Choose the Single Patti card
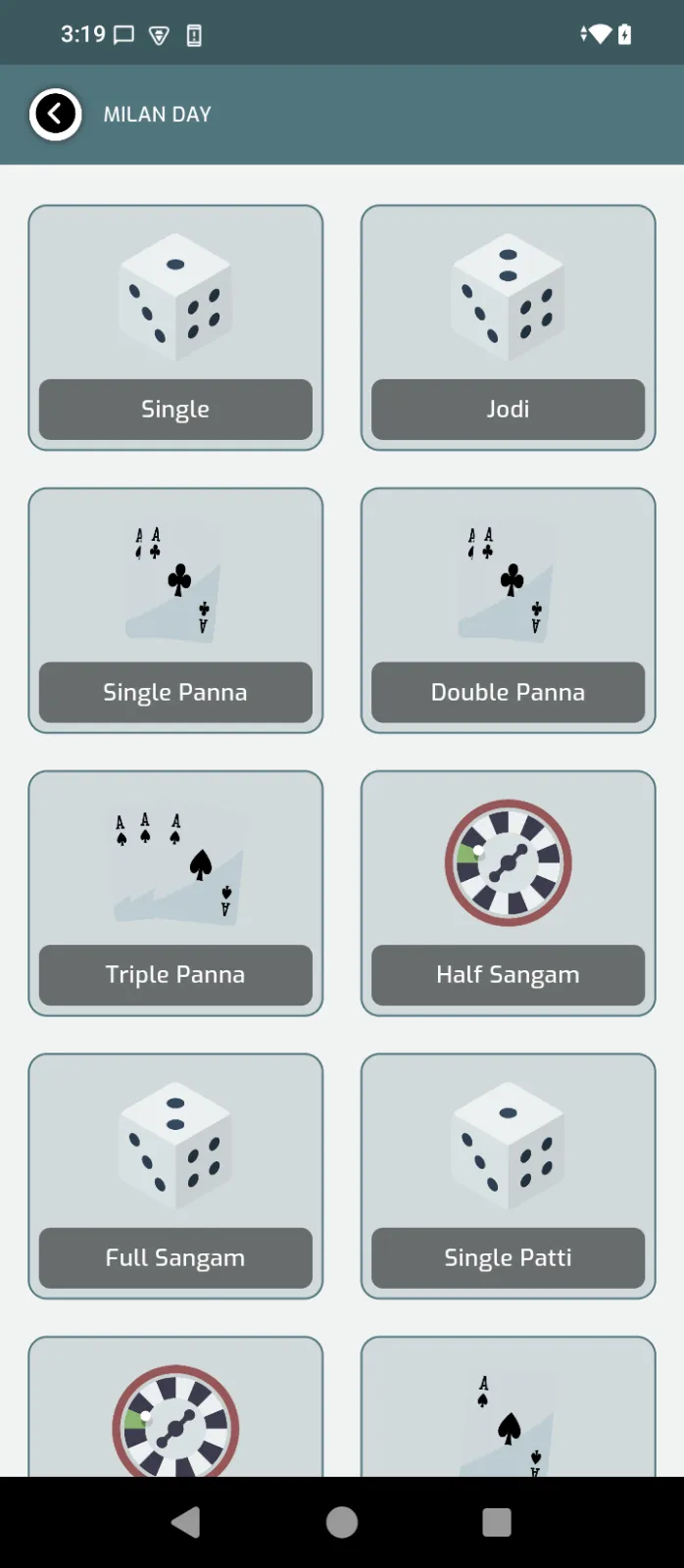The height and width of the screenshot is (1568, 684). 508,1176
